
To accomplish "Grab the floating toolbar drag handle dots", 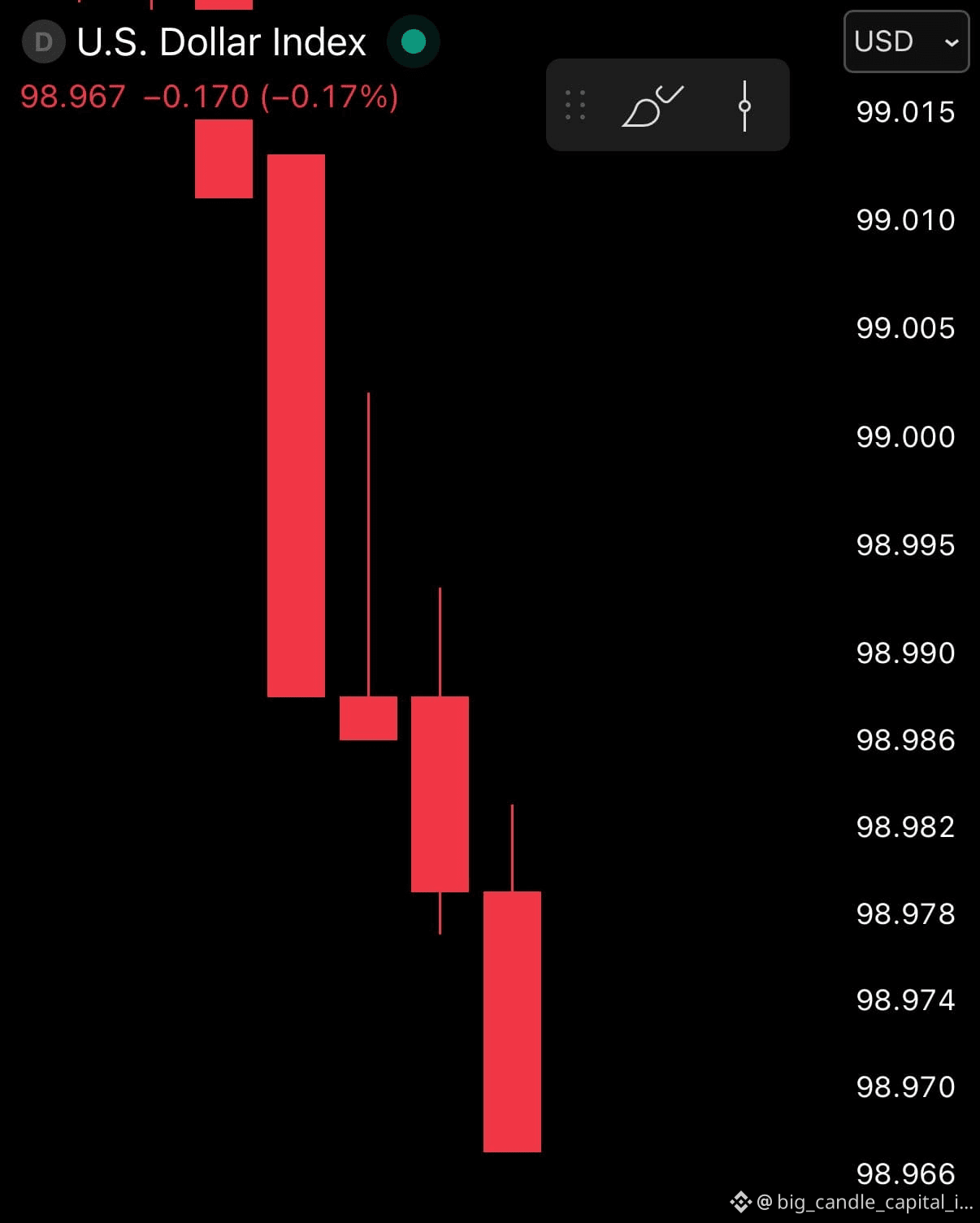I will point(575,106).
